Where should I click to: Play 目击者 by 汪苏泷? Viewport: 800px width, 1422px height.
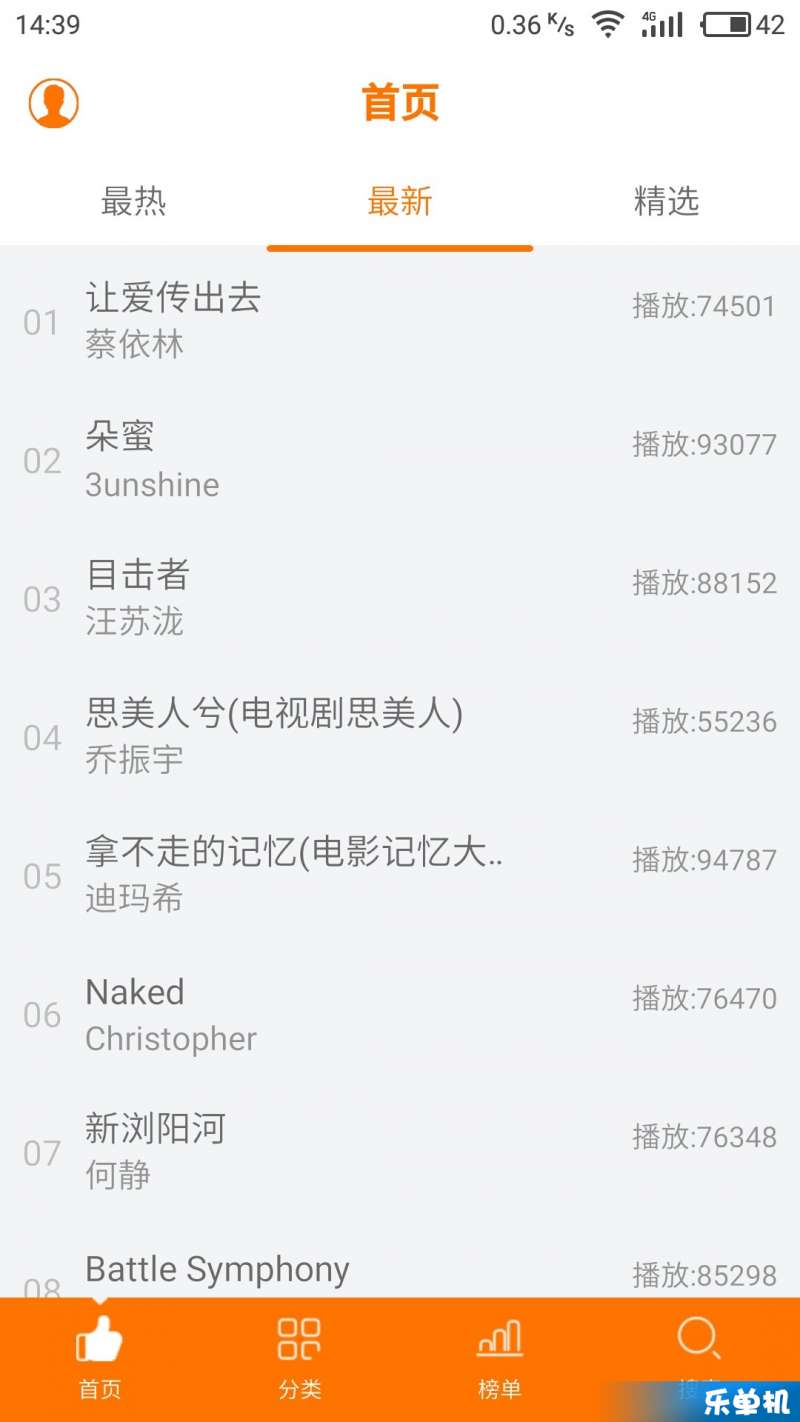pos(400,599)
